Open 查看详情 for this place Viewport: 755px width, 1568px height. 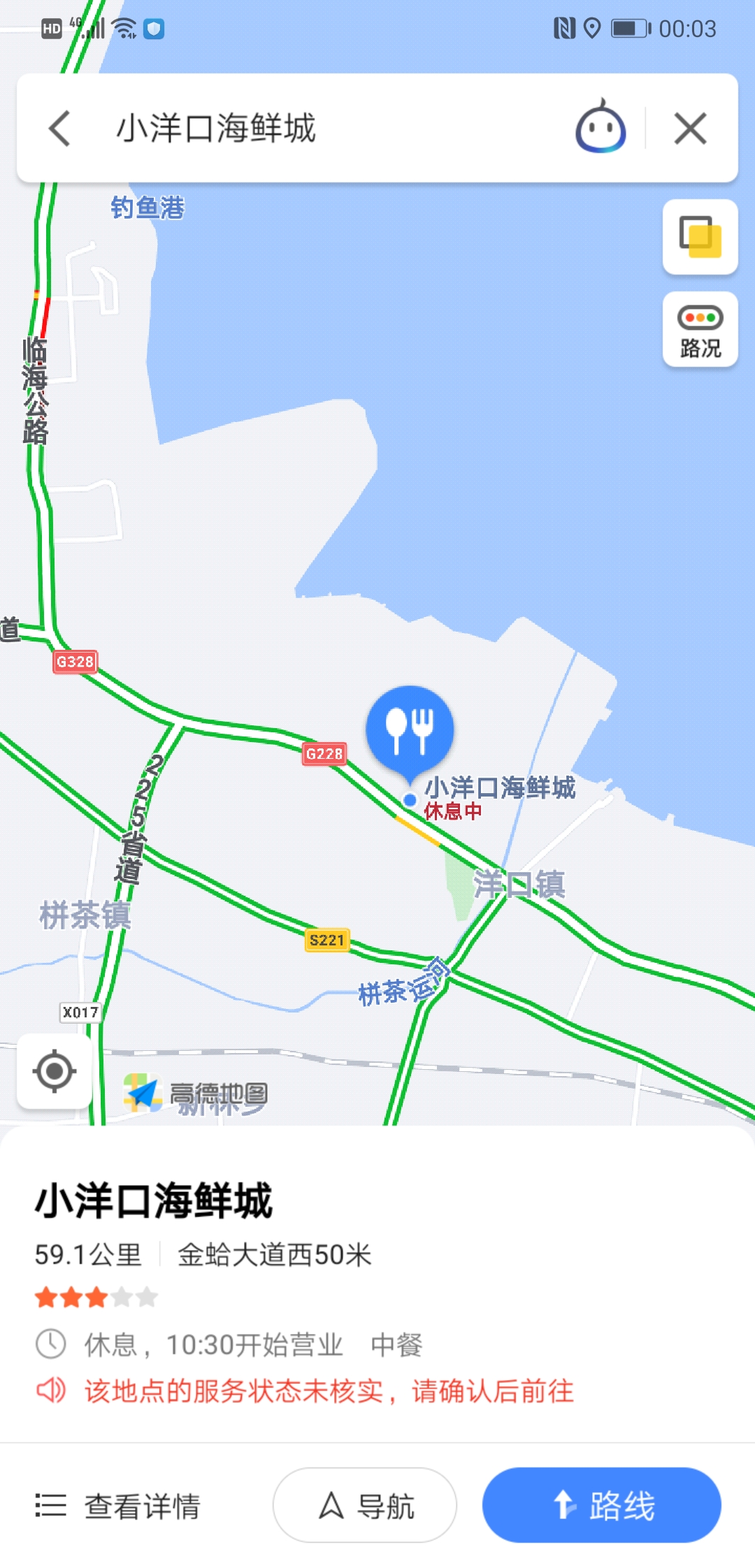click(x=119, y=1505)
